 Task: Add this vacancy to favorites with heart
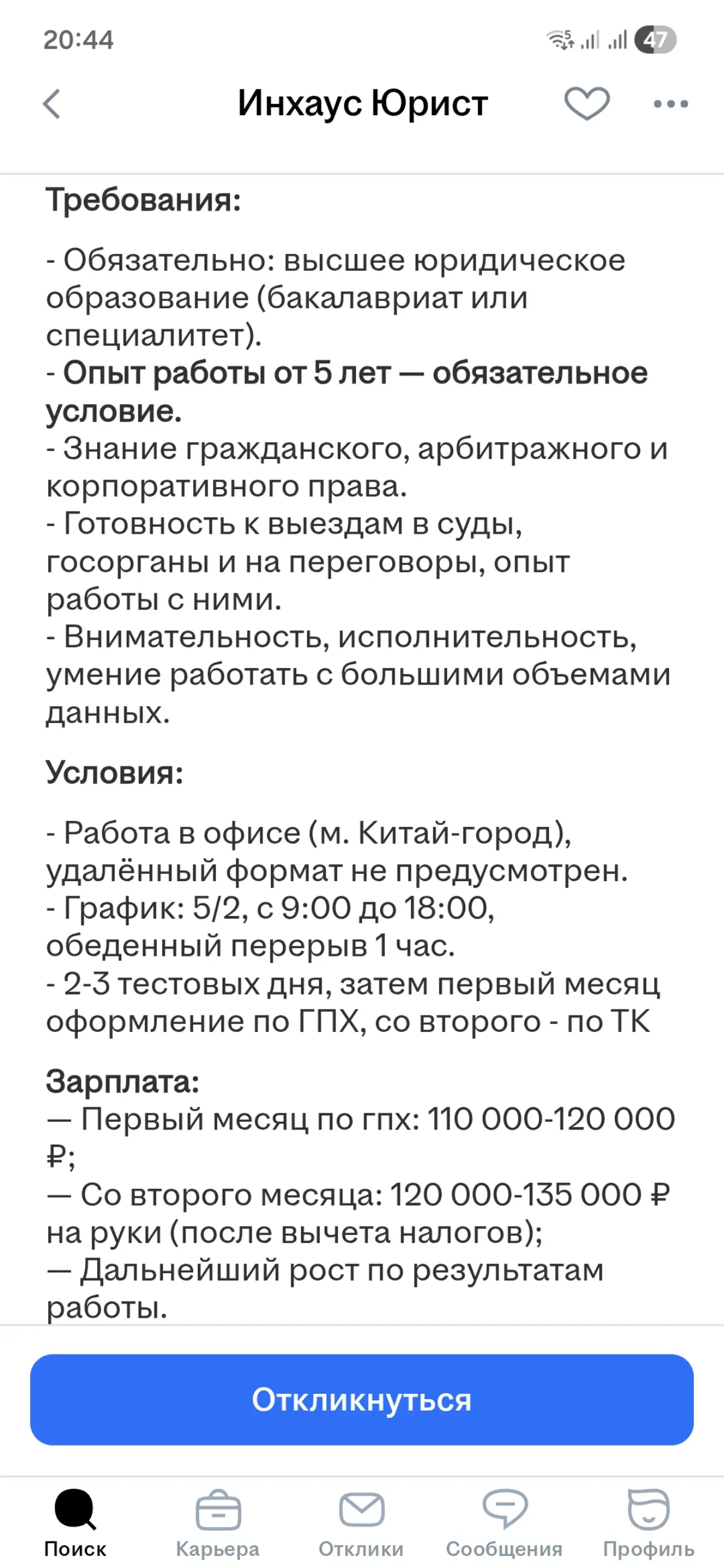pos(586,104)
